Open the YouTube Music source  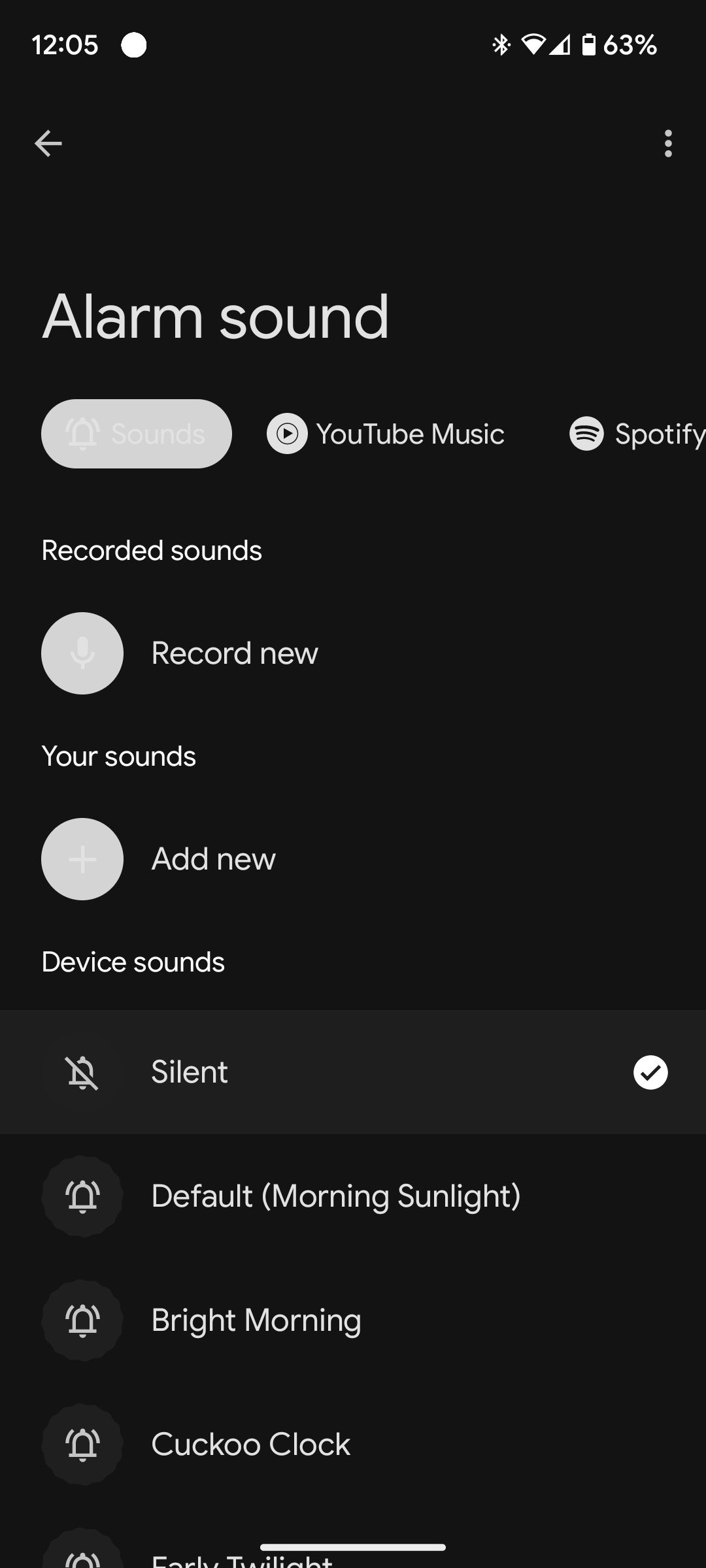(386, 434)
